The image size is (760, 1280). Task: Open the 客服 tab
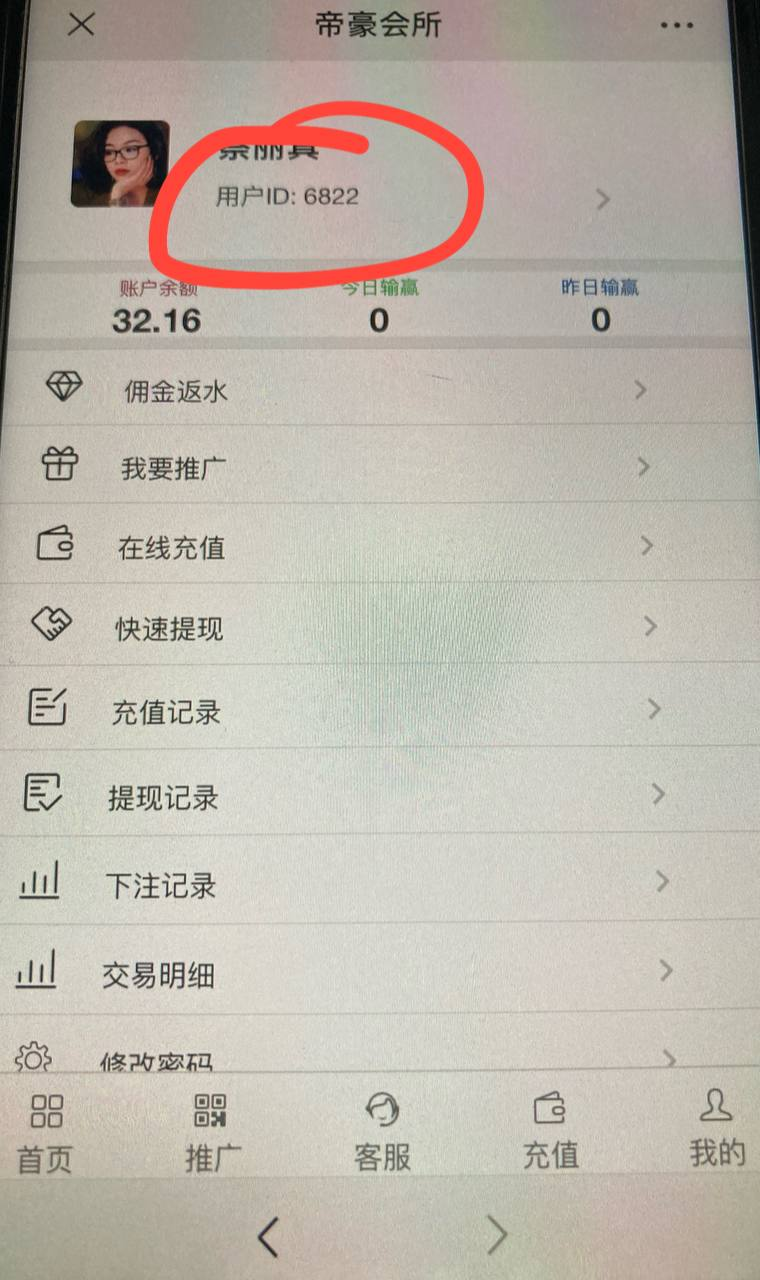[x=382, y=1133]
